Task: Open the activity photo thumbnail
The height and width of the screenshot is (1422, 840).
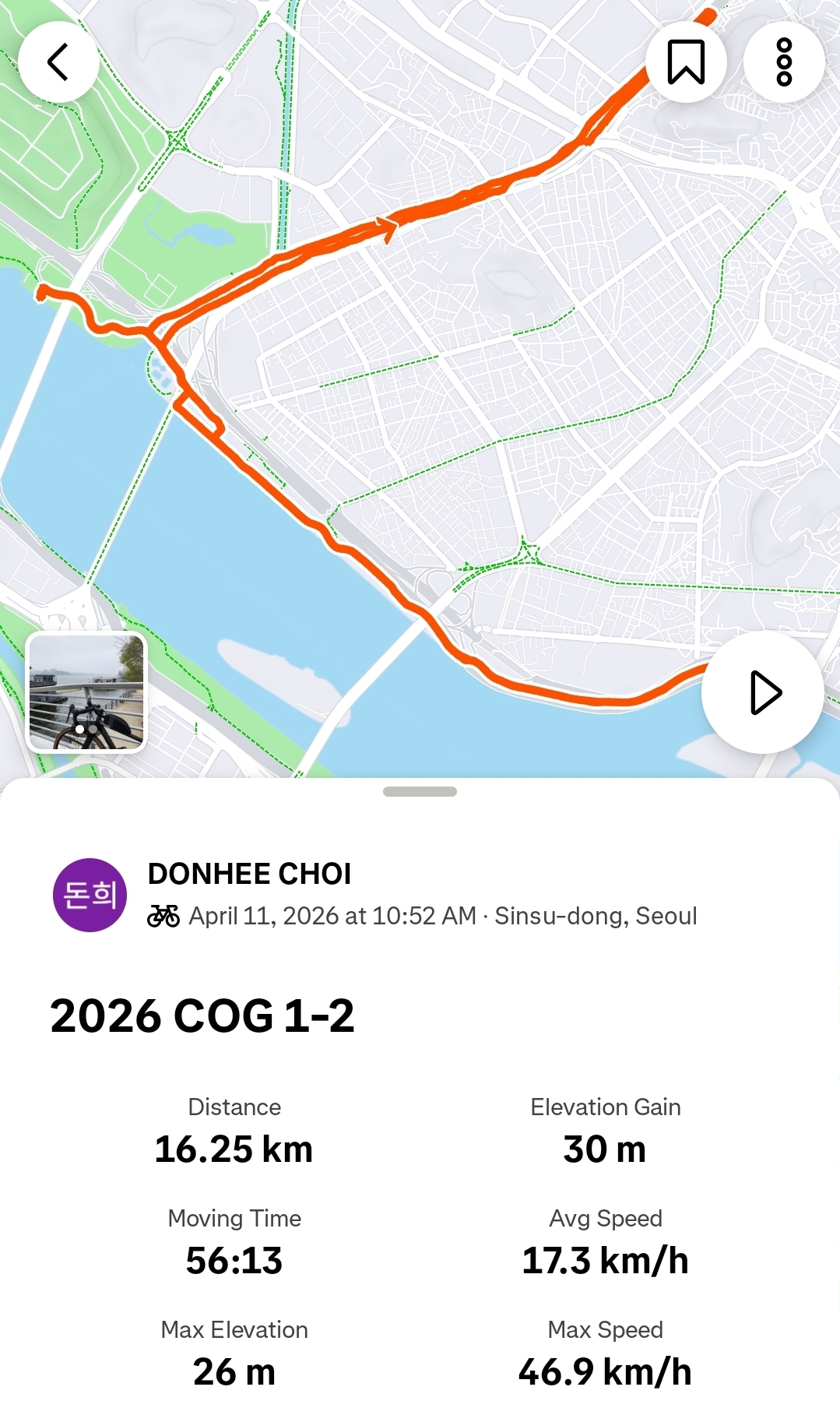Action: (x=86, y=692)
